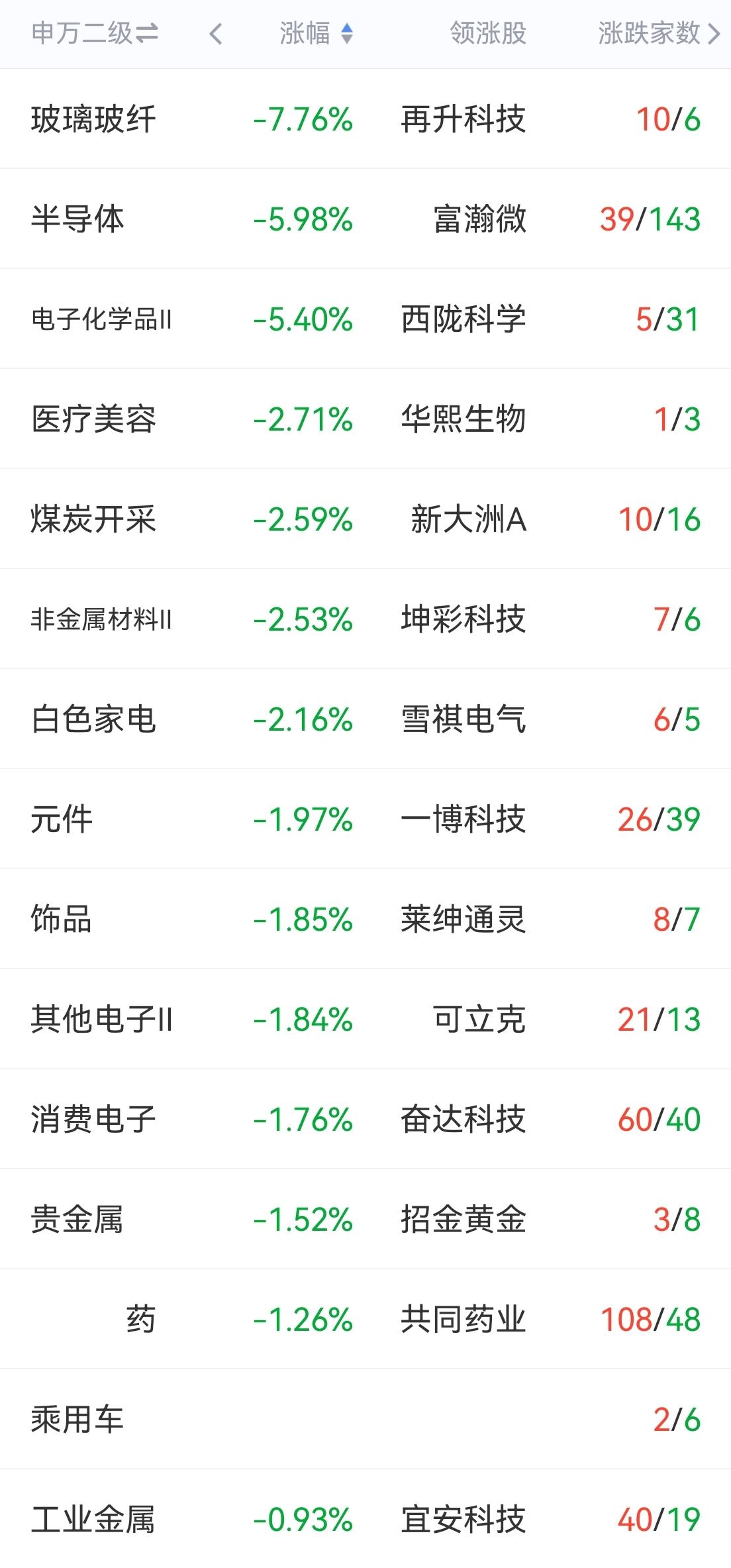Image resolution: width=731 pixels, height=1568 pixels.
Task: Open the 元件 sector row
Action: [x=365, y=819]
